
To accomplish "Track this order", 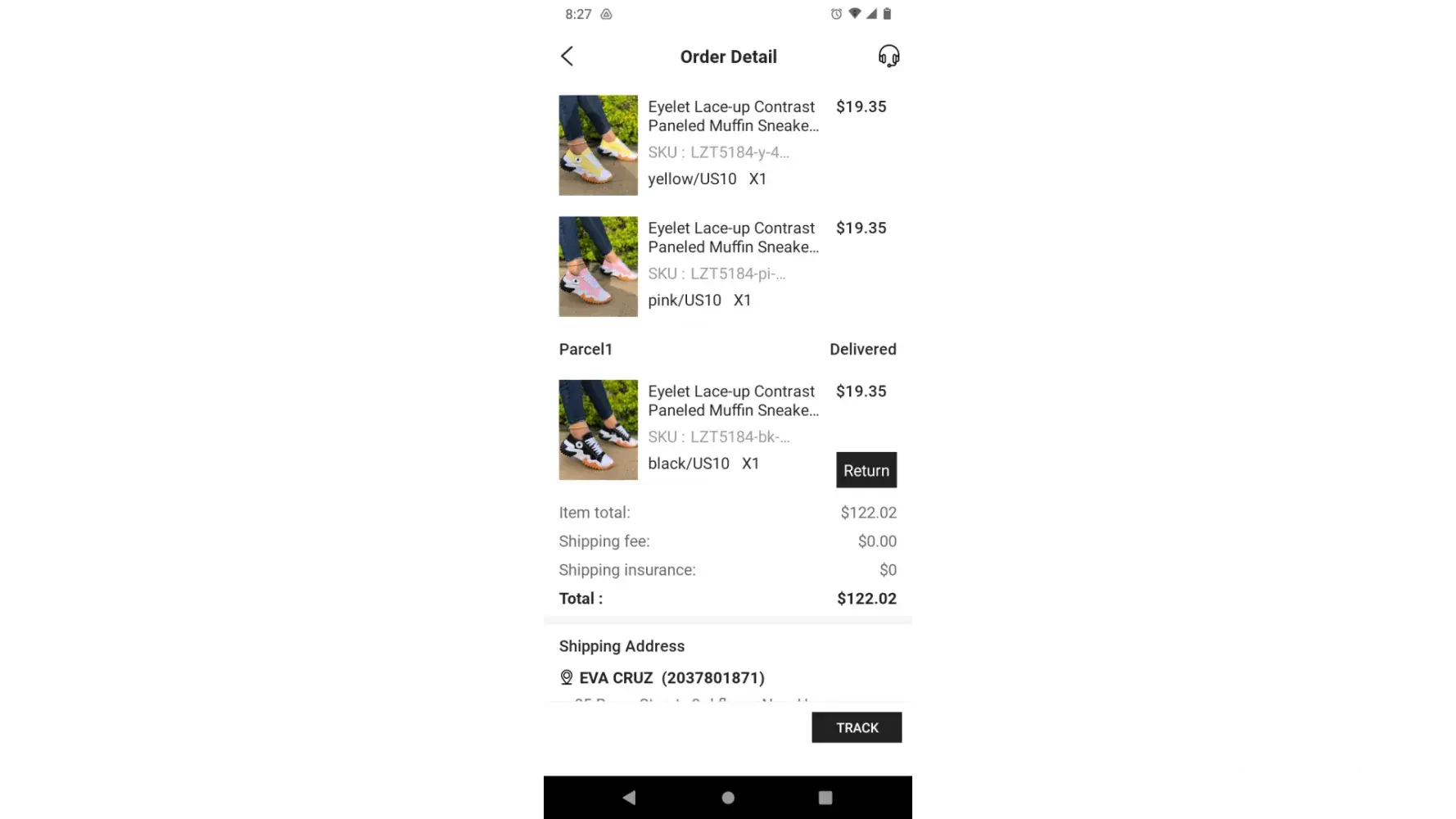I will click(x=857, y=727).
